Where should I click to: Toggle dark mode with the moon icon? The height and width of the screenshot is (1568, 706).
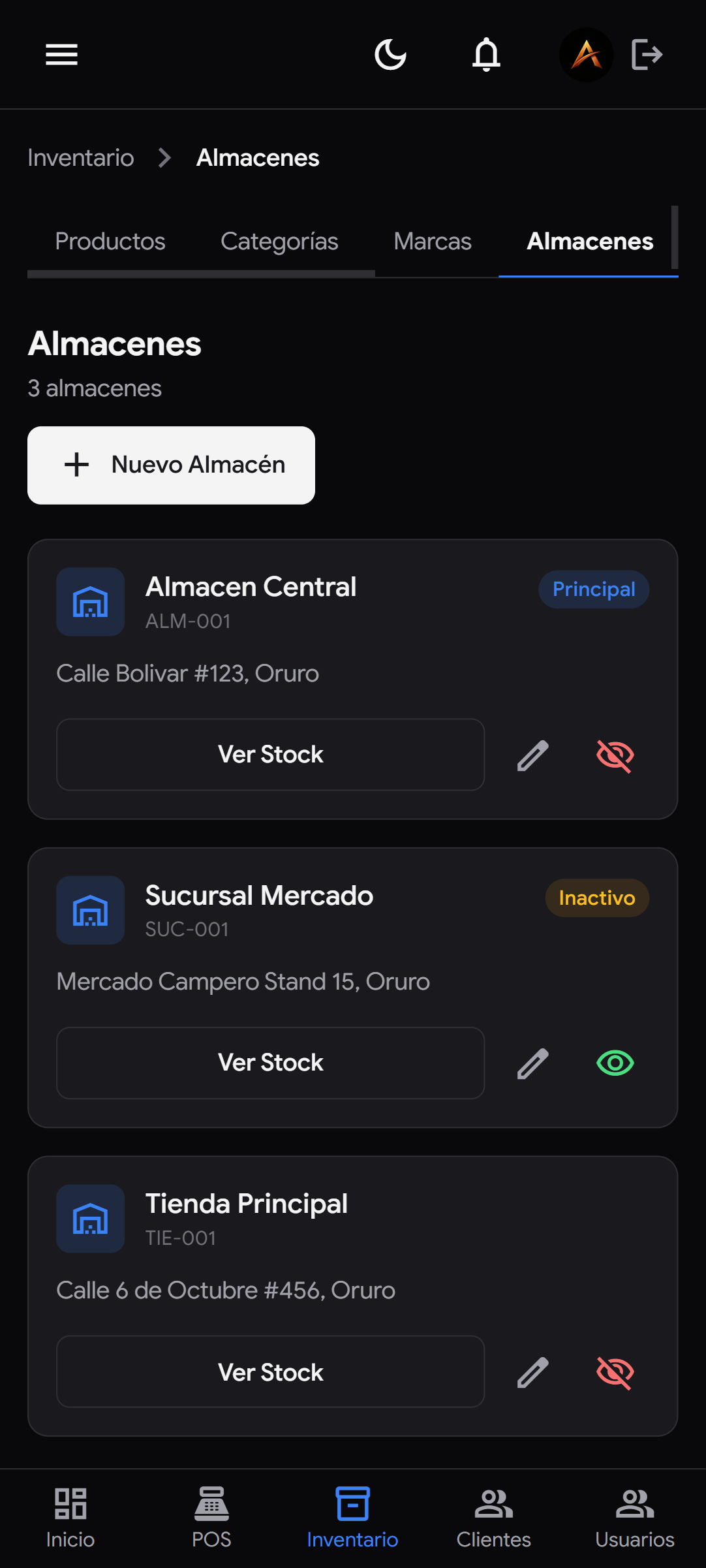(390, 55)
